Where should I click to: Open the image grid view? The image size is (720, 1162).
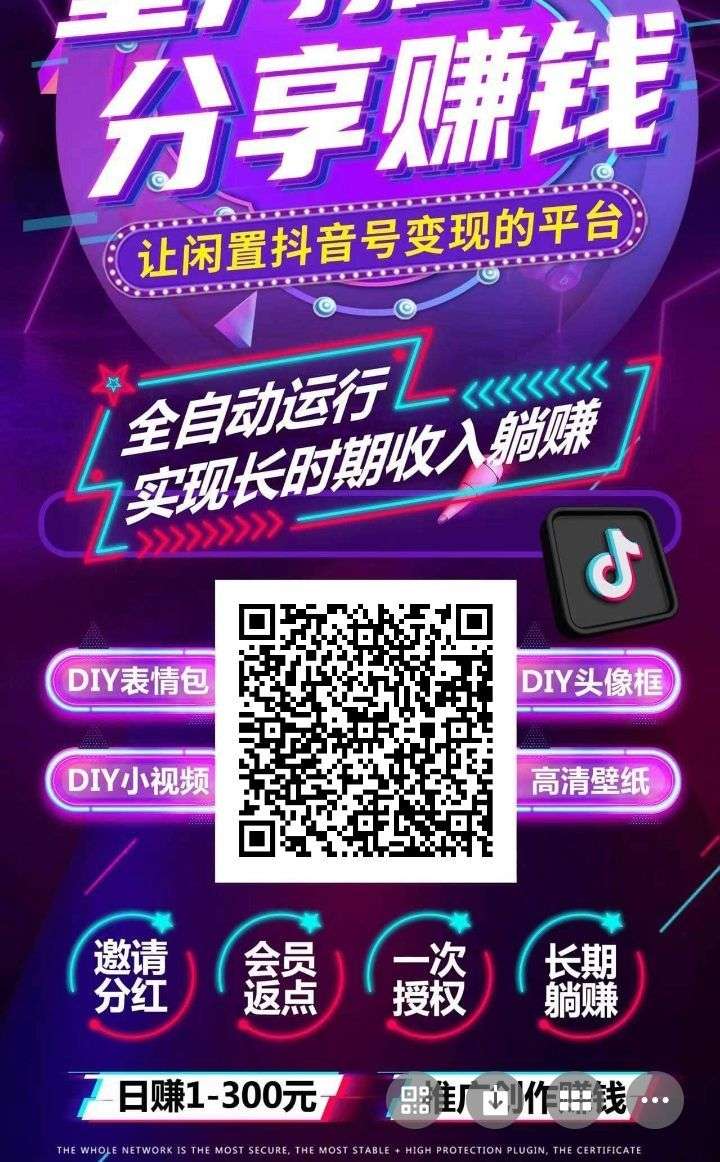[x=574, y=1100]
